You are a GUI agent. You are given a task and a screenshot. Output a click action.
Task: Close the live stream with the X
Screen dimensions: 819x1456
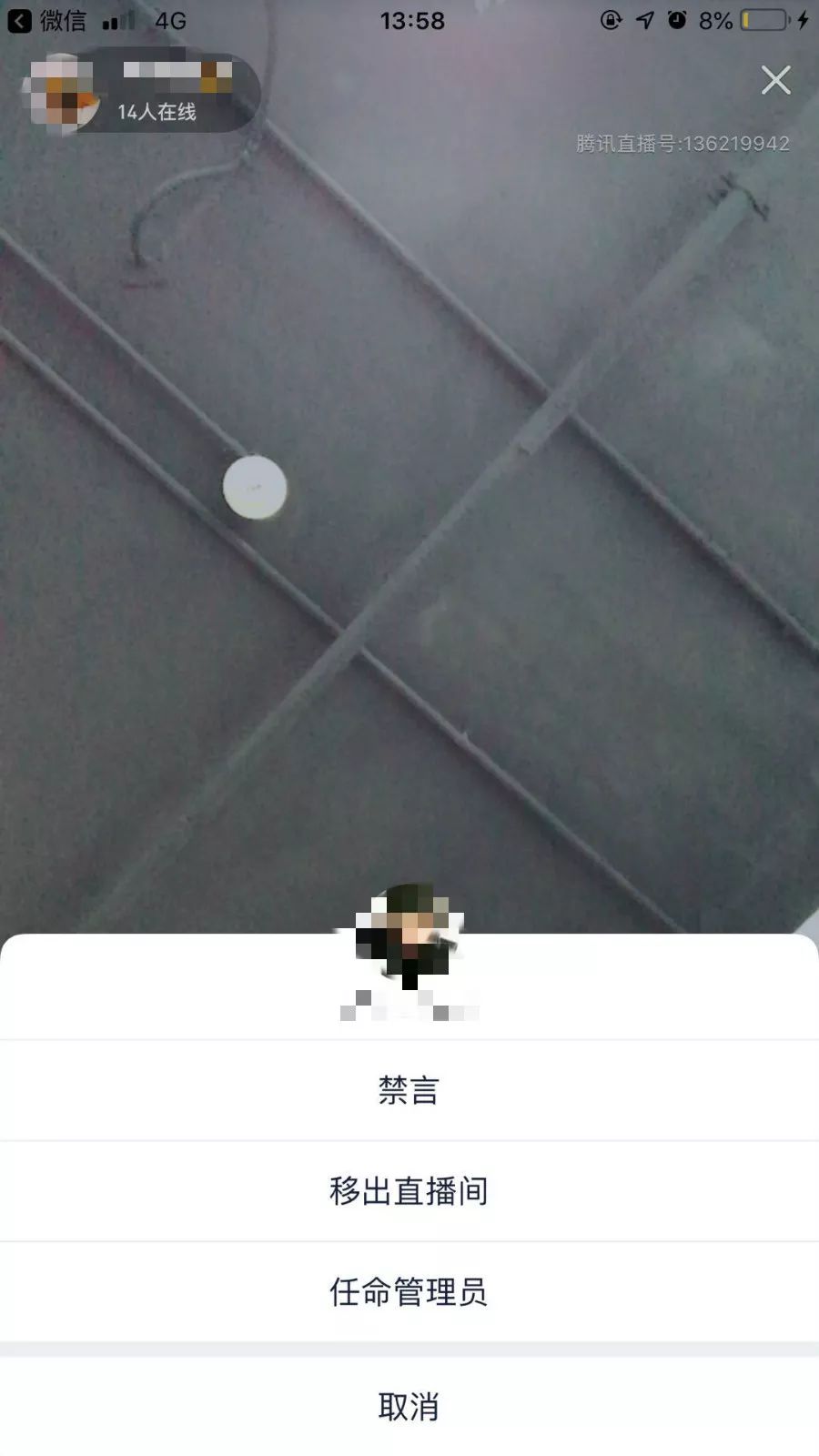point(775,80)
